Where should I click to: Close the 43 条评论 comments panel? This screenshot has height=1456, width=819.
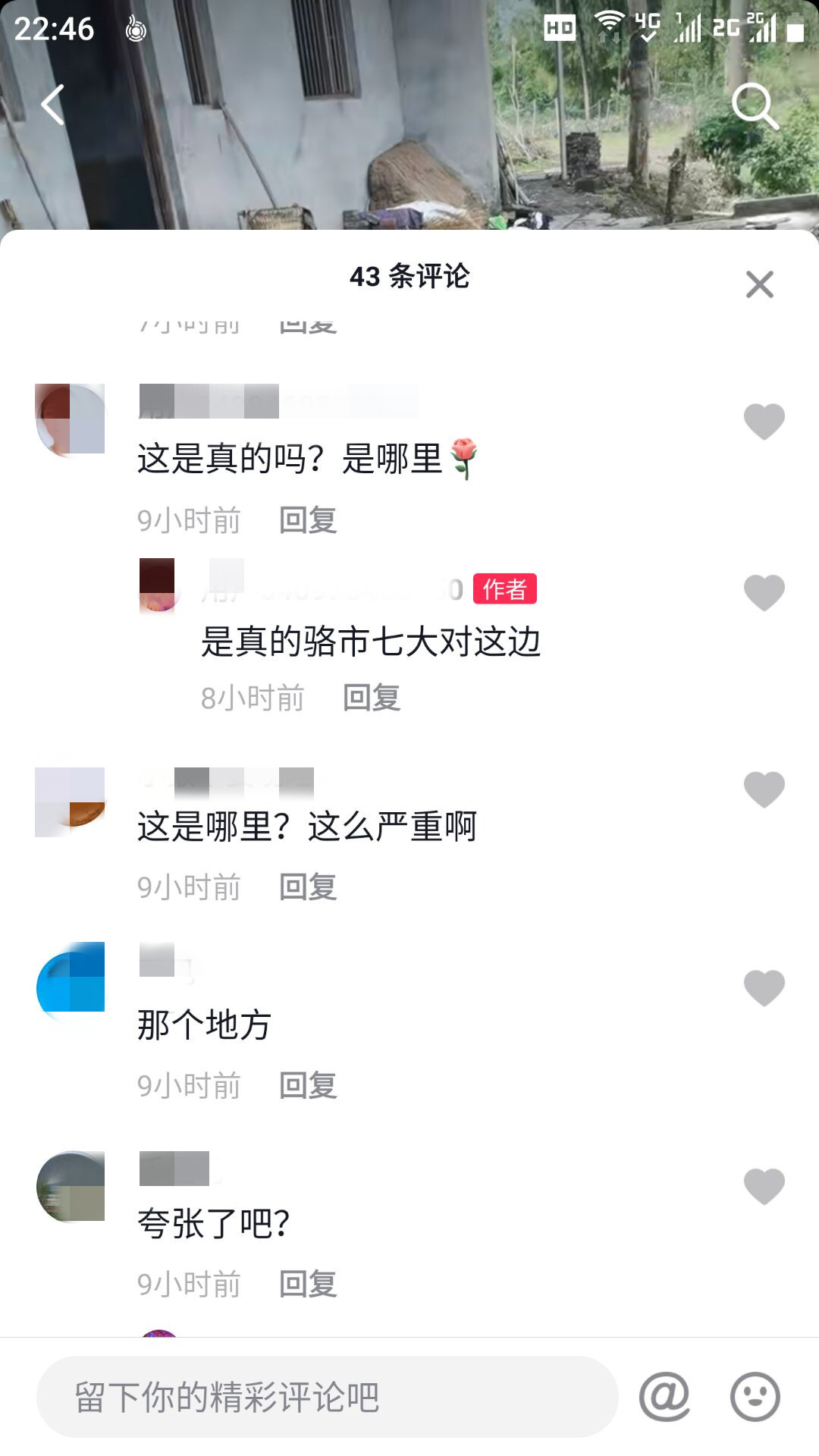tap(759, 285)
